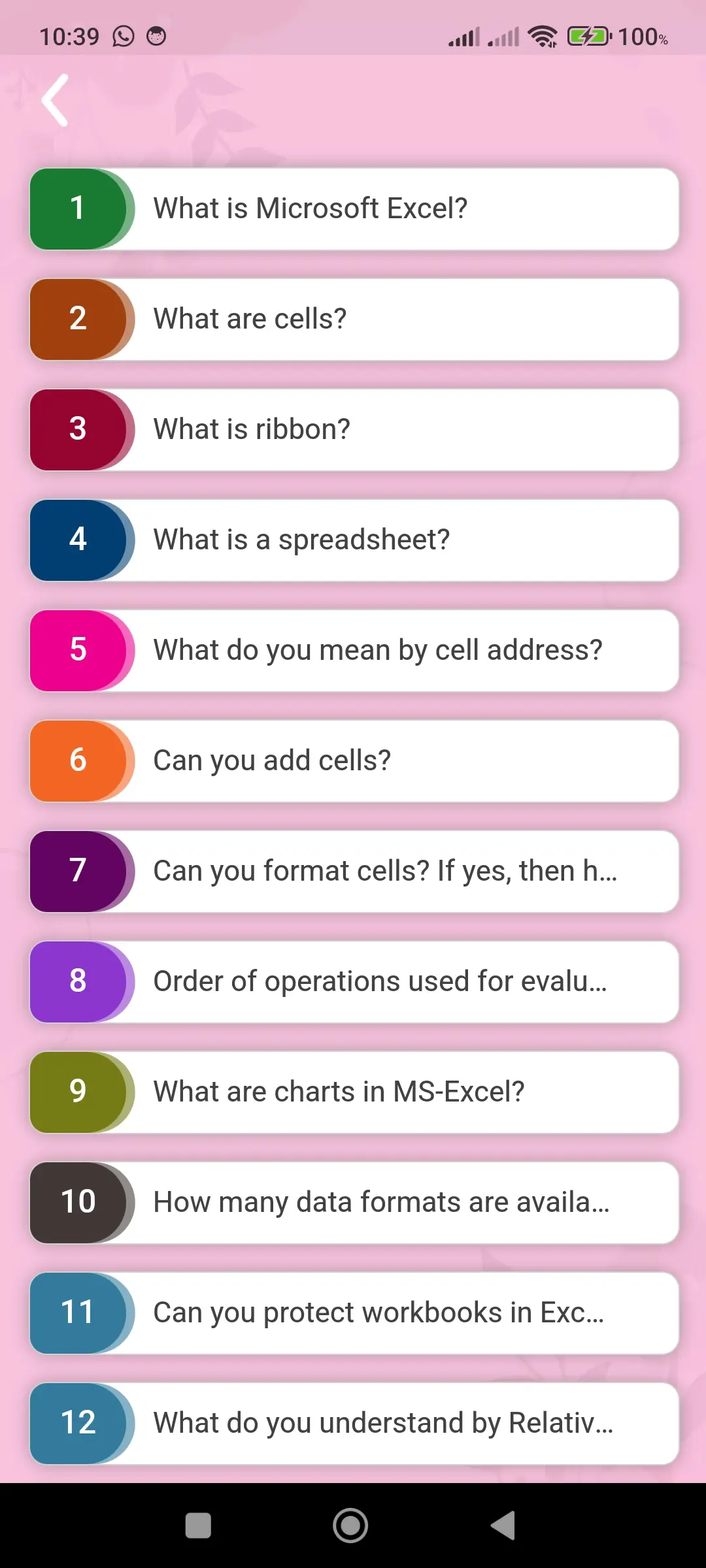Select the 'What is ribbon?' question

point(353,429)
